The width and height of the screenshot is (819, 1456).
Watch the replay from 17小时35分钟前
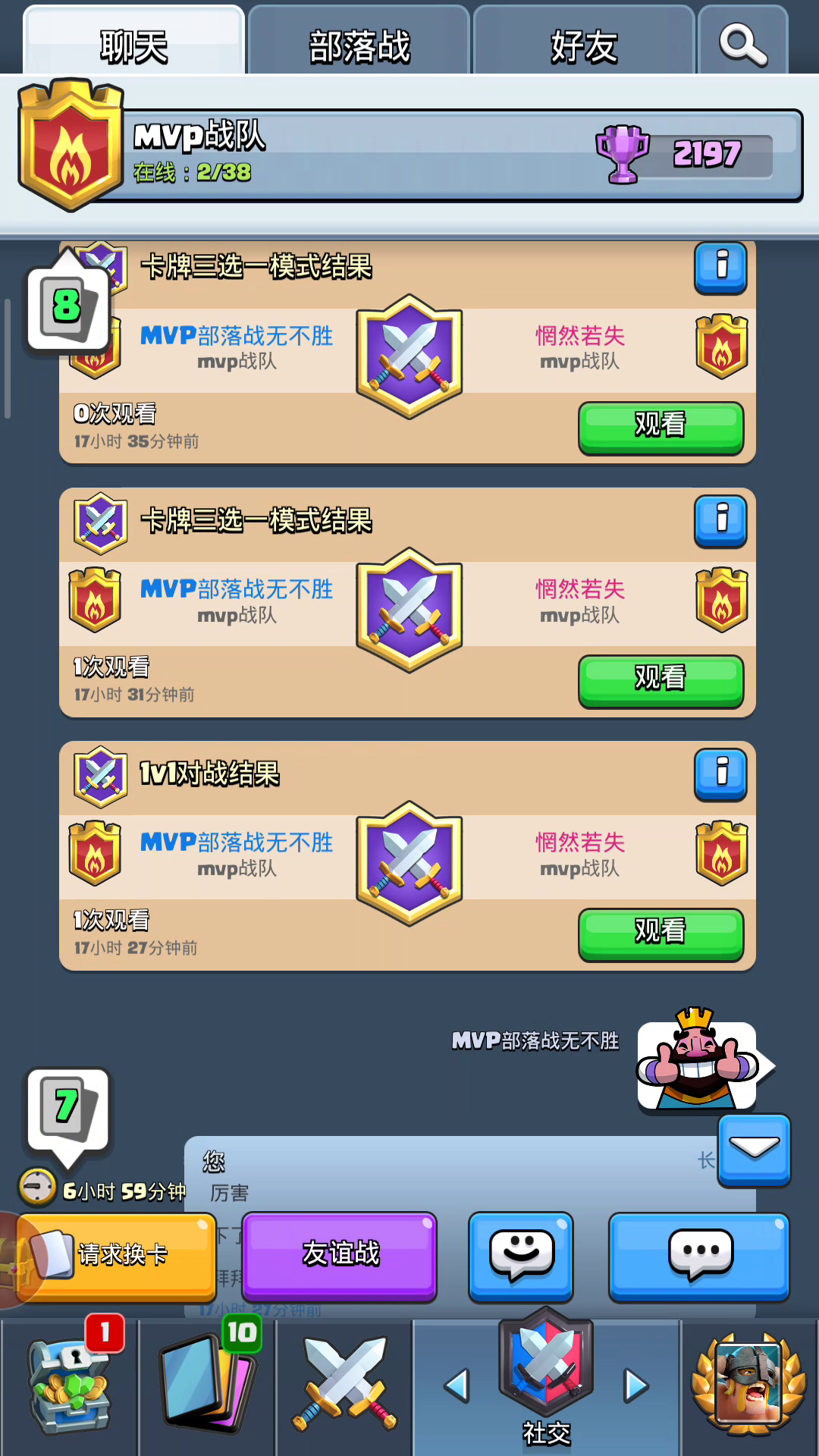[x=661, y=428]
